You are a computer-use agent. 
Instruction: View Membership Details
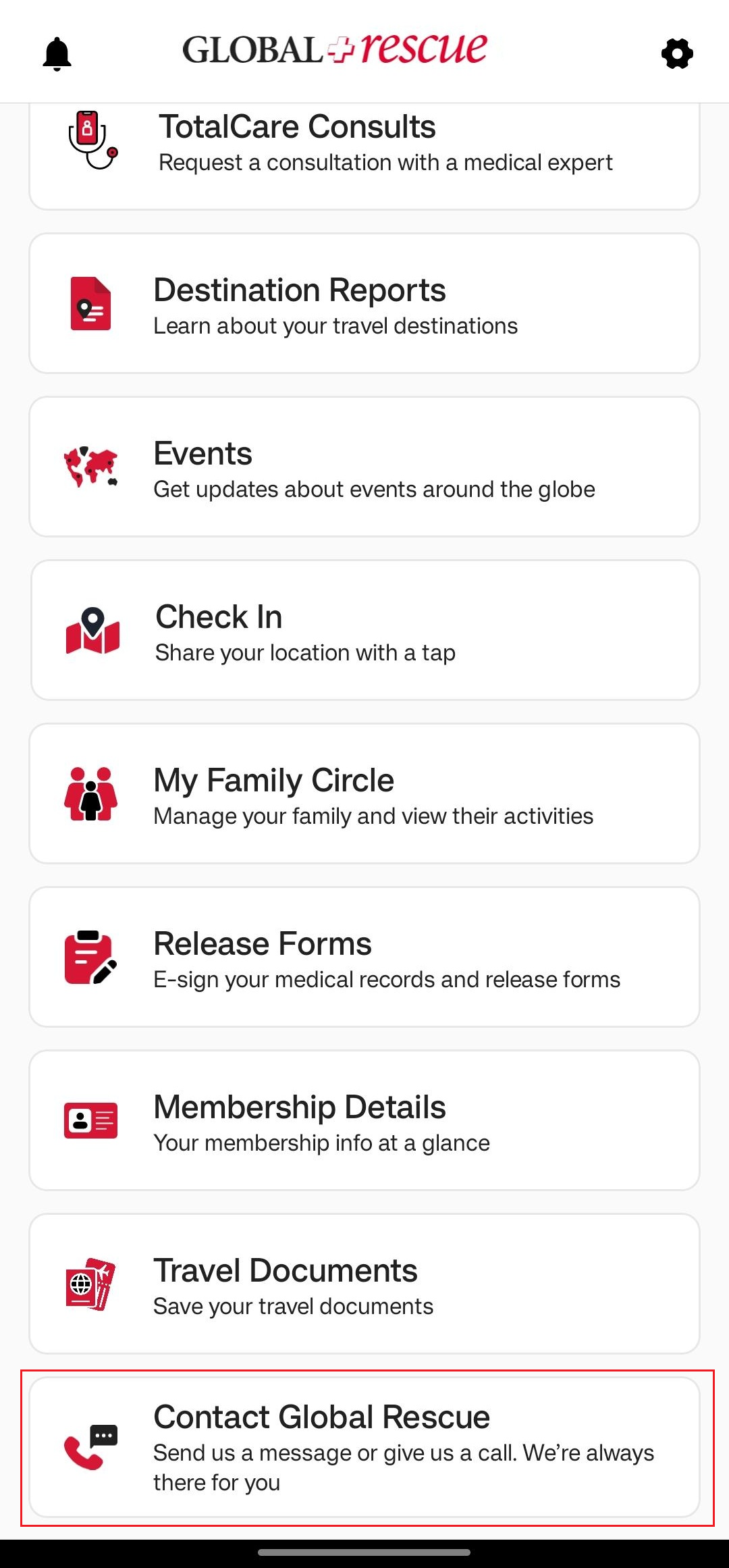coord(364,1121)
